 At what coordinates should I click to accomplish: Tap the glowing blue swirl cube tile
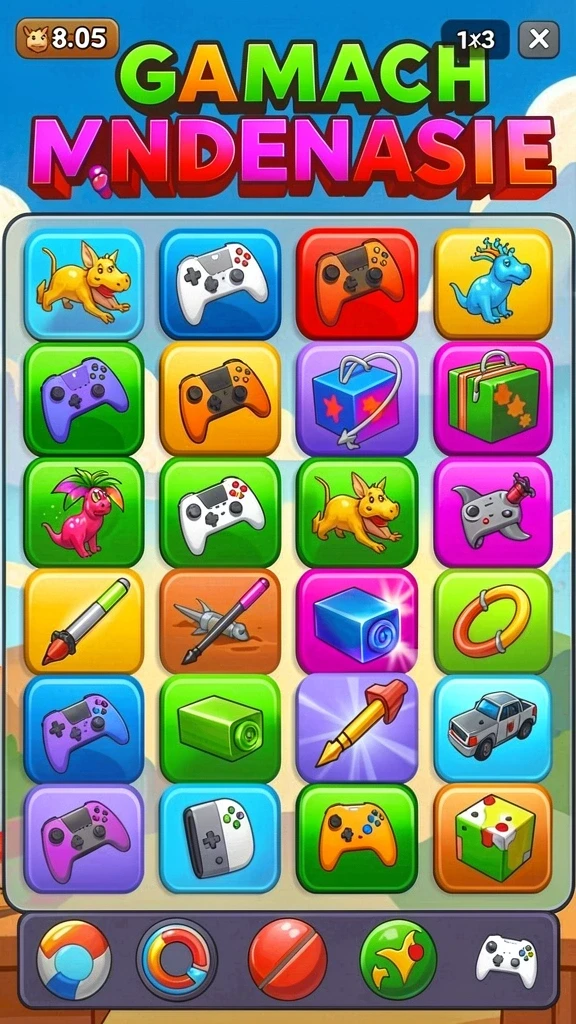point(357,621)
